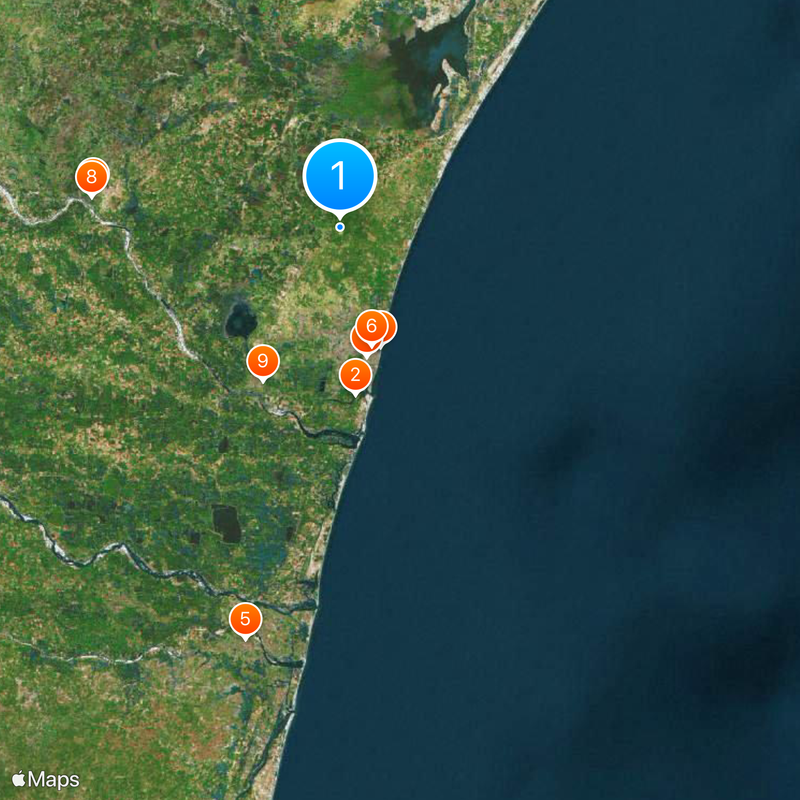Screen dimensions: 800x800
Task: Select the blue pin numbered 1
Action: click(x=339, y=177)
